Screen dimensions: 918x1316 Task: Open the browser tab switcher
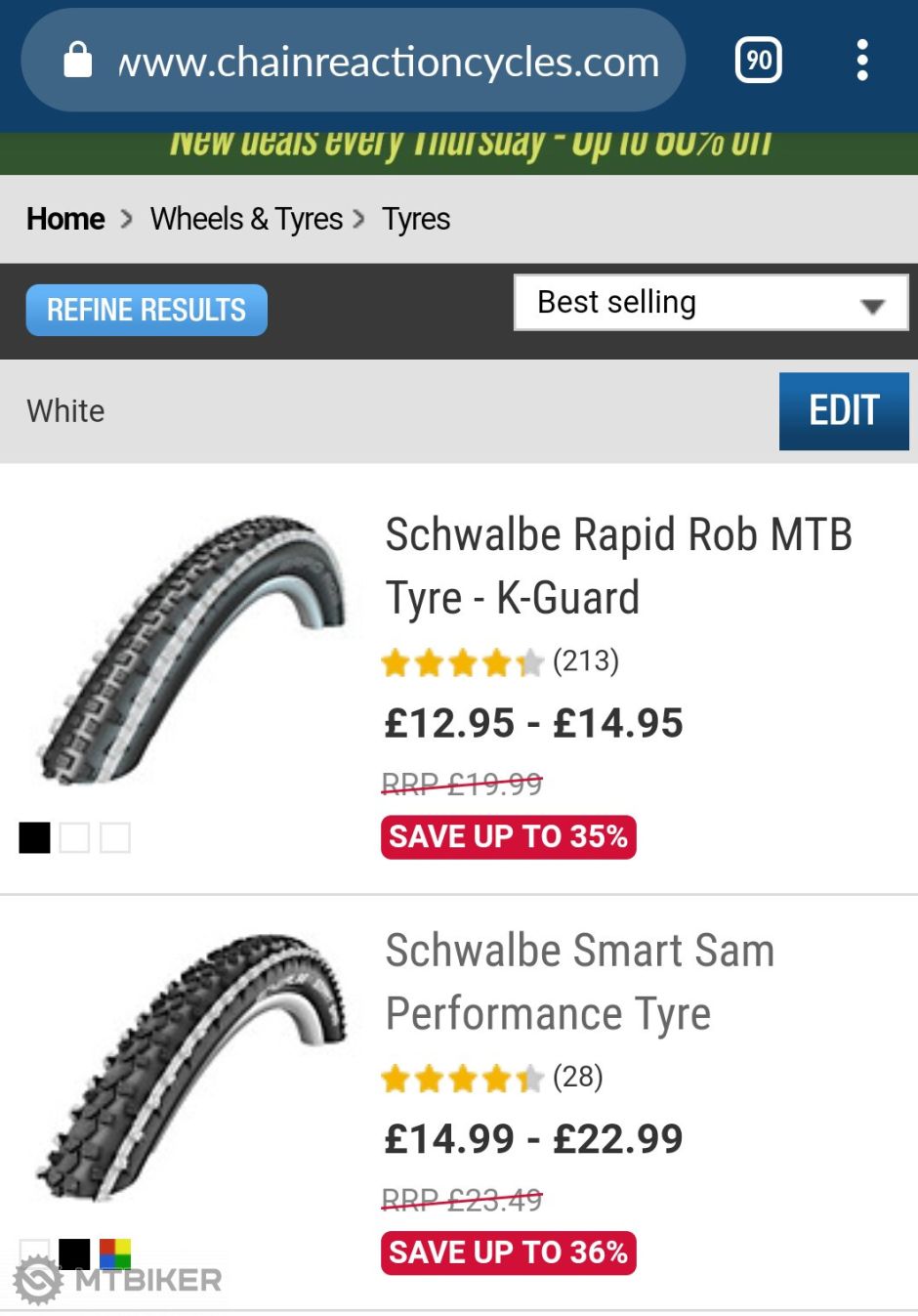pos(758,61)
